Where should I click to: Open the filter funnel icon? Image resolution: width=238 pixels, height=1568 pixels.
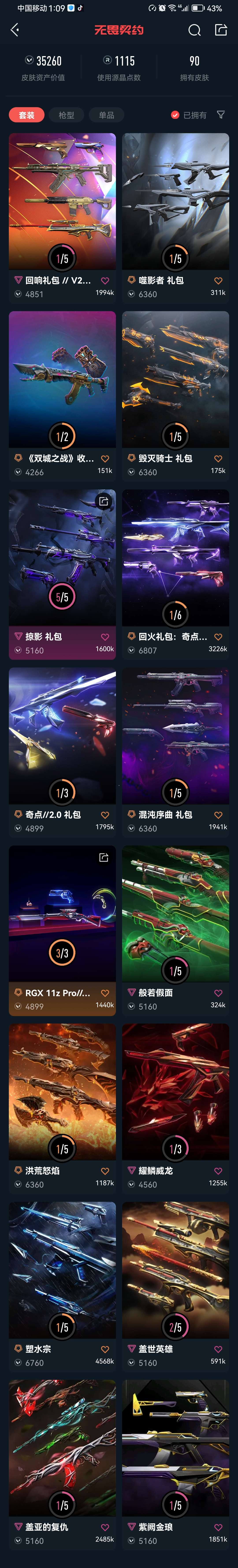coord(221,115)
